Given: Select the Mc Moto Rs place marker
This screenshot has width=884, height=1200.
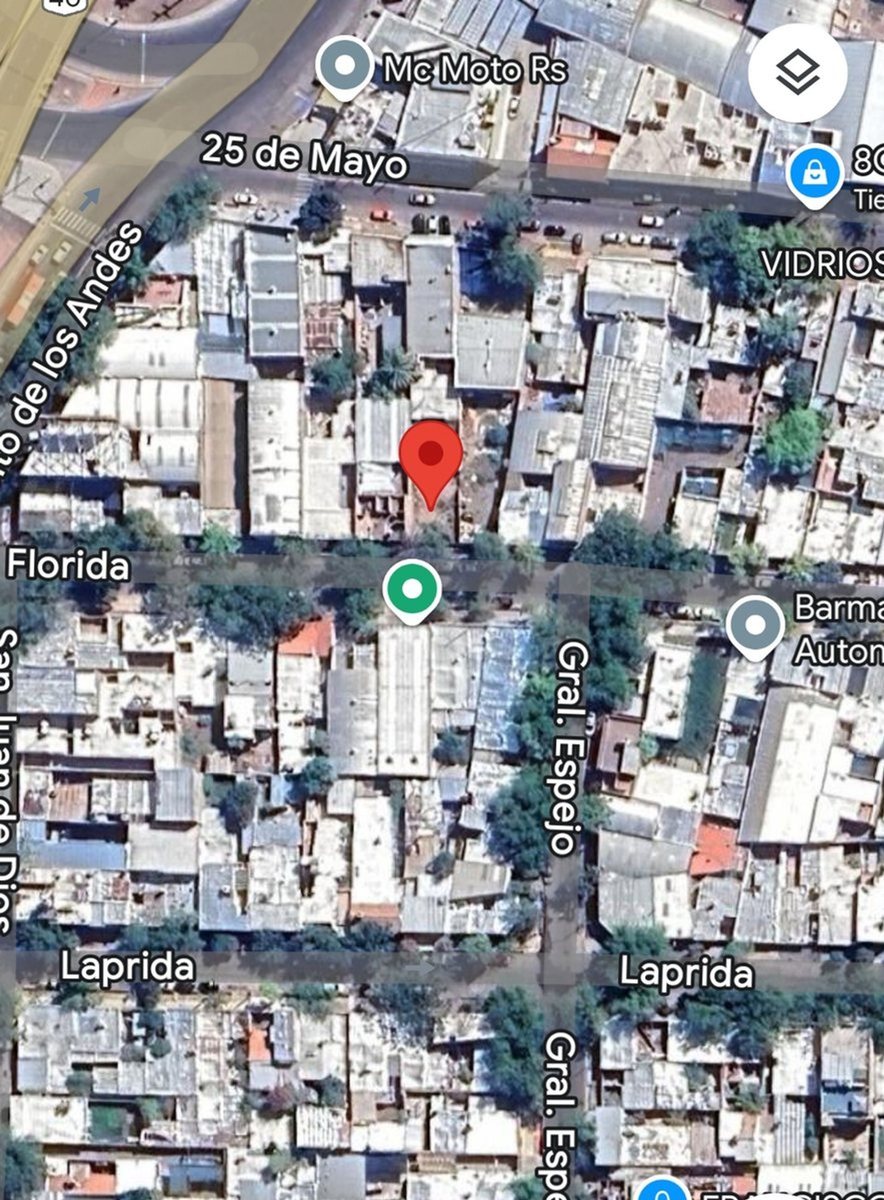Looking at the screenshot, I should [345, 67].
